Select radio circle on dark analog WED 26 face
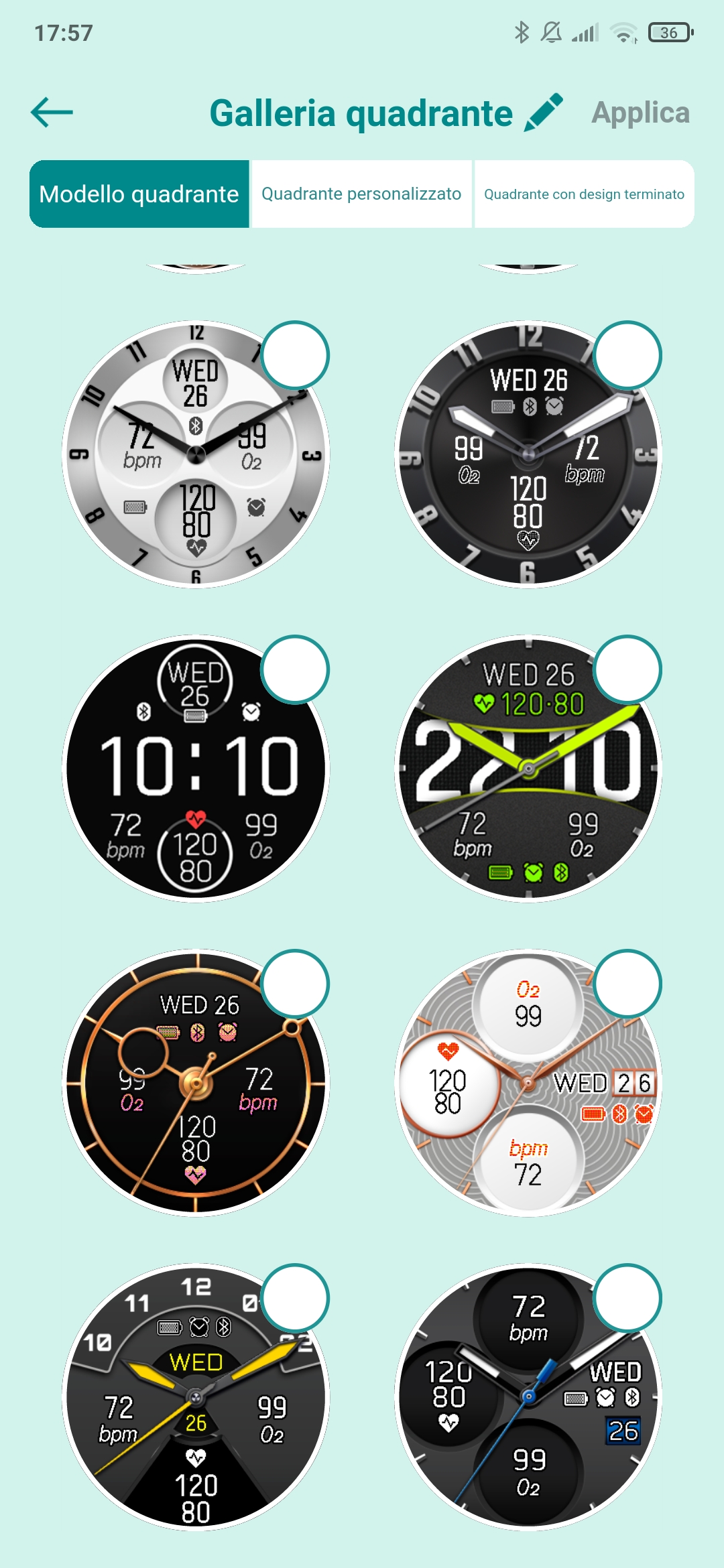This screenshot has width=724, height=1568. click(627, 355)
